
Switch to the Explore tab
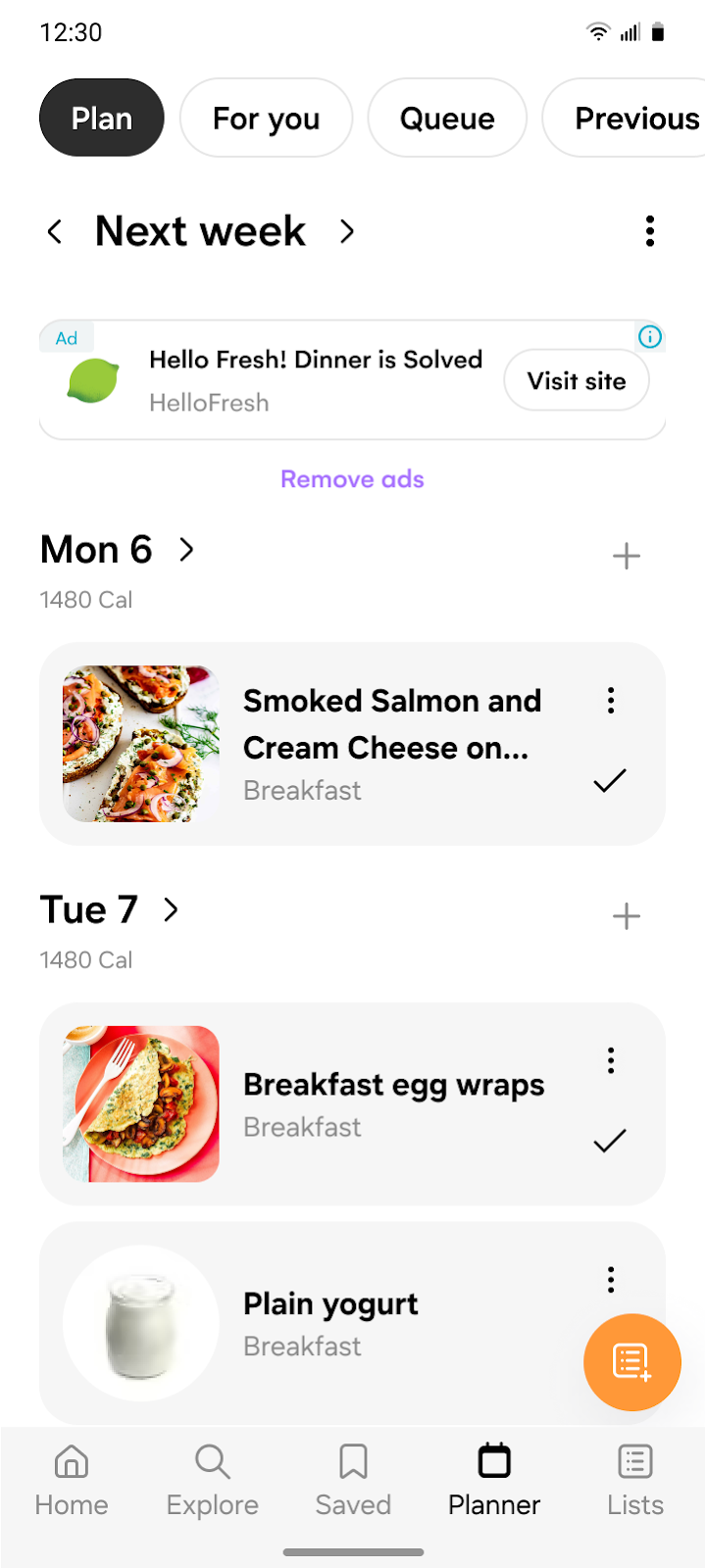point(213,1480)
